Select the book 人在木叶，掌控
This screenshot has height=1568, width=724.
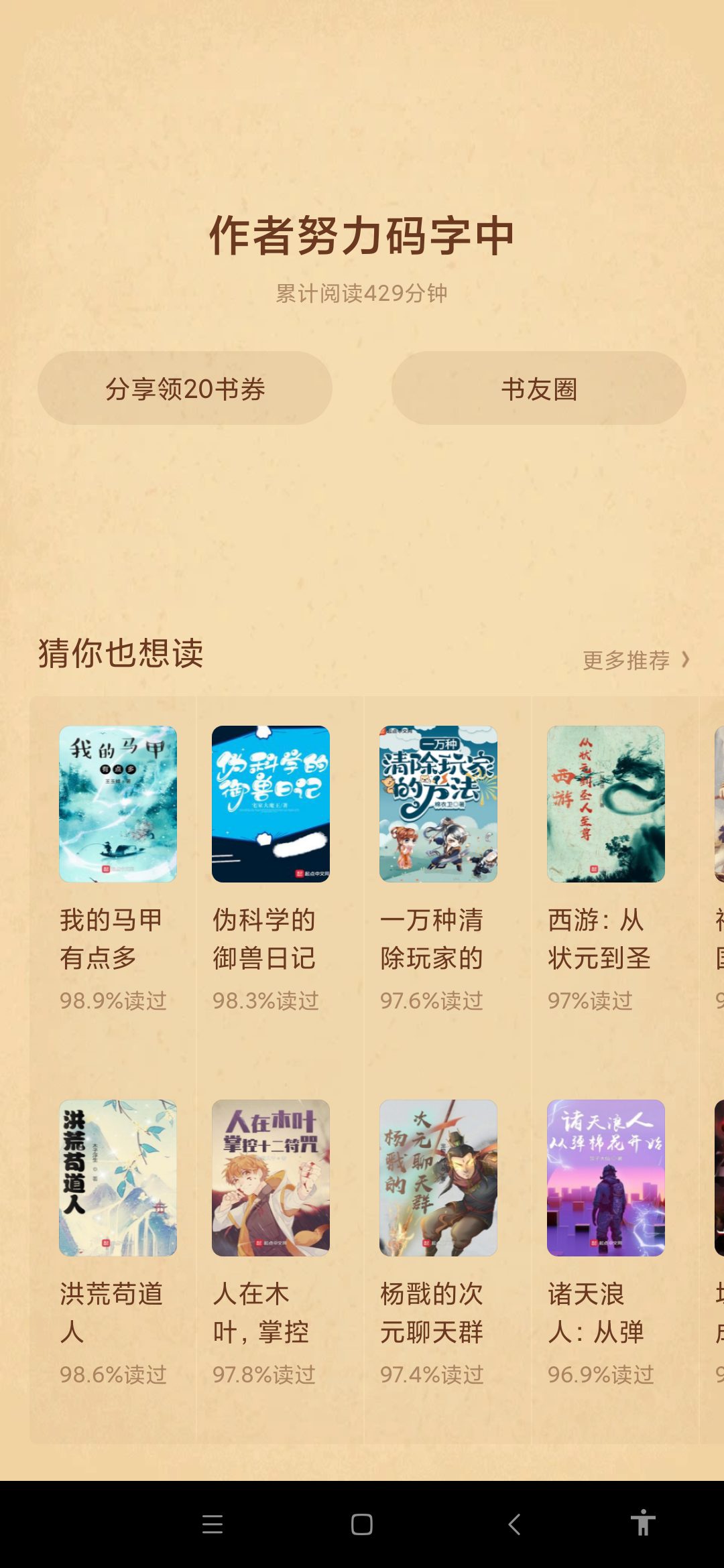tap(271, 1178)
